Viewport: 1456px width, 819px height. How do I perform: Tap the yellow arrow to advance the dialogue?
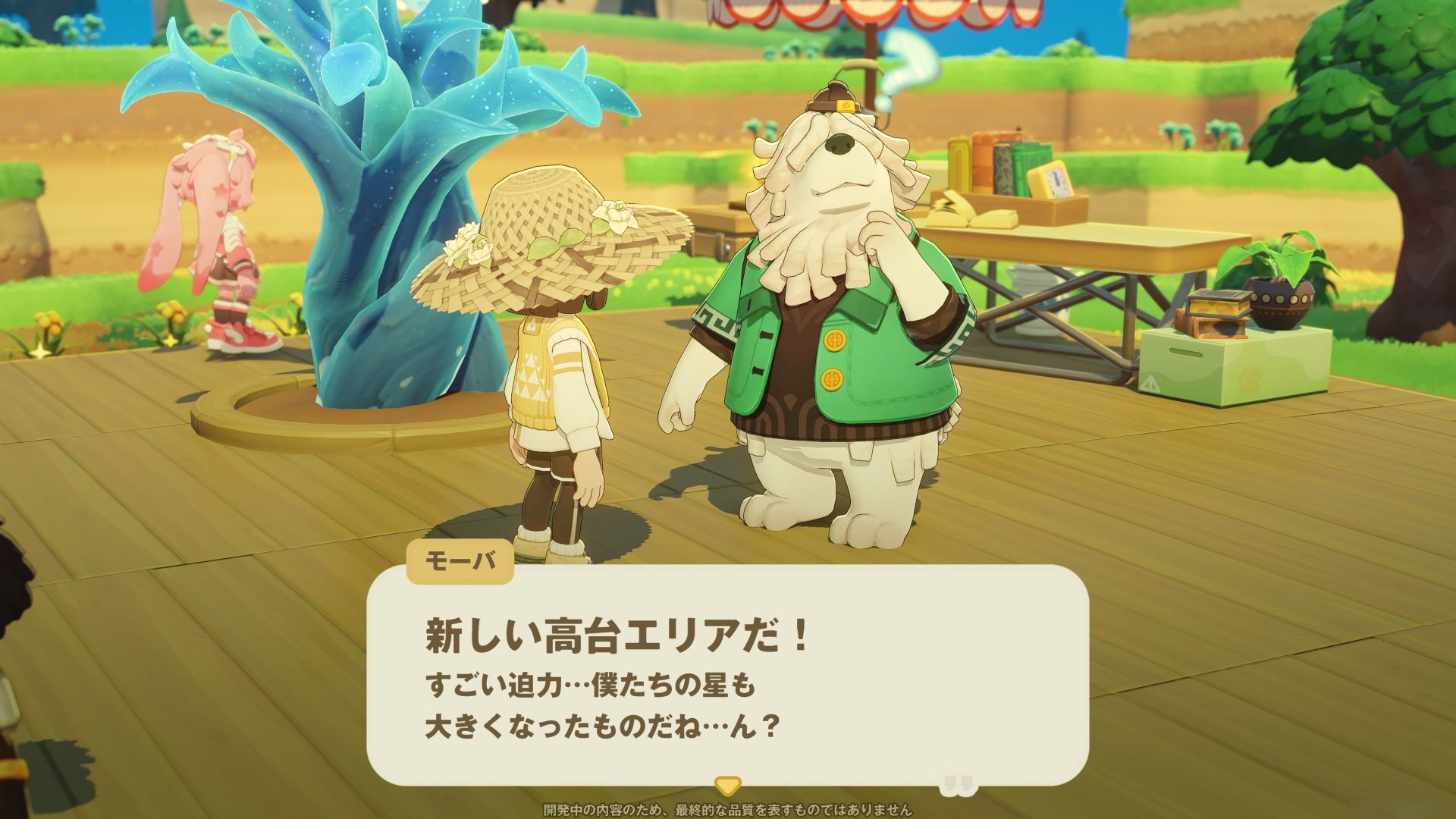coord(727,785)
